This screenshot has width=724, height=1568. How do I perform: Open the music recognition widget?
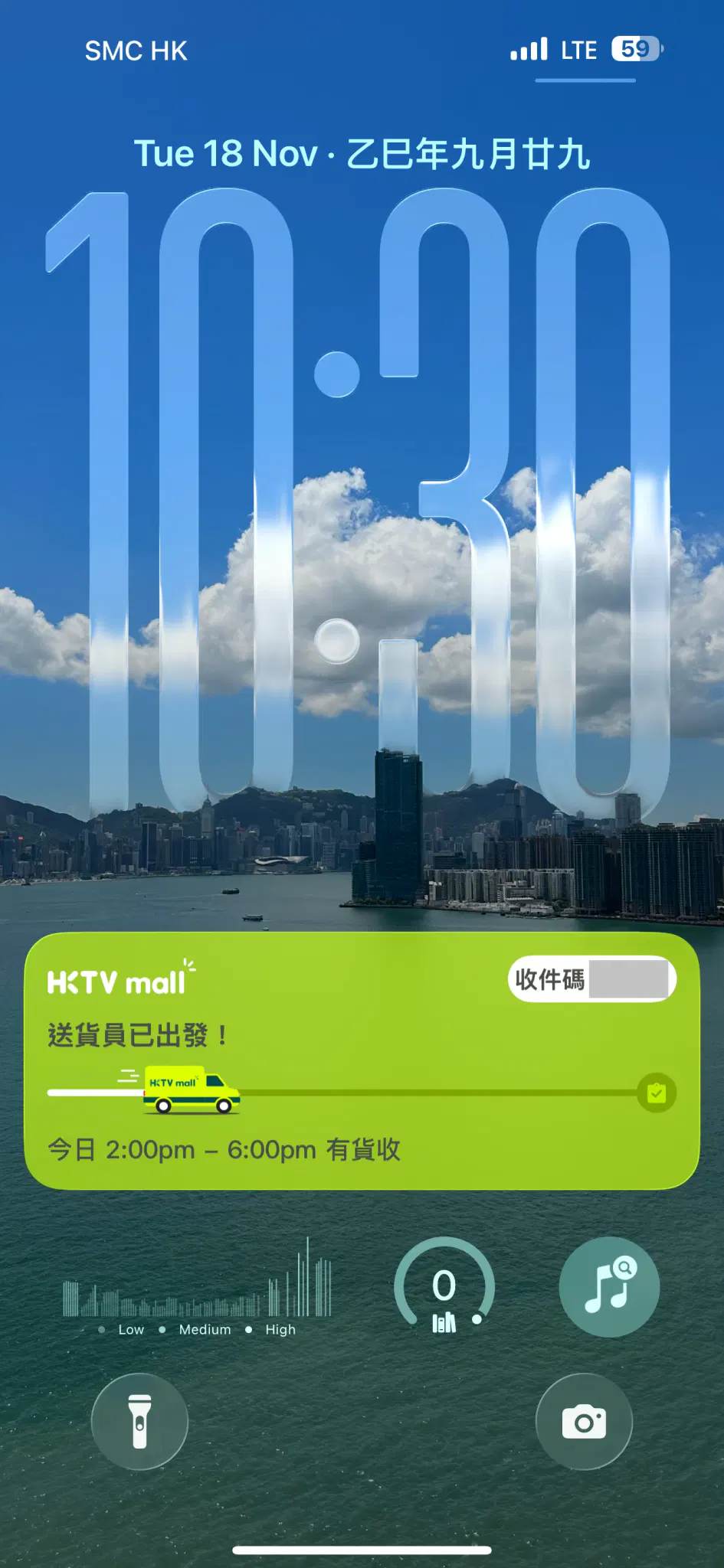coord(609,1287)
